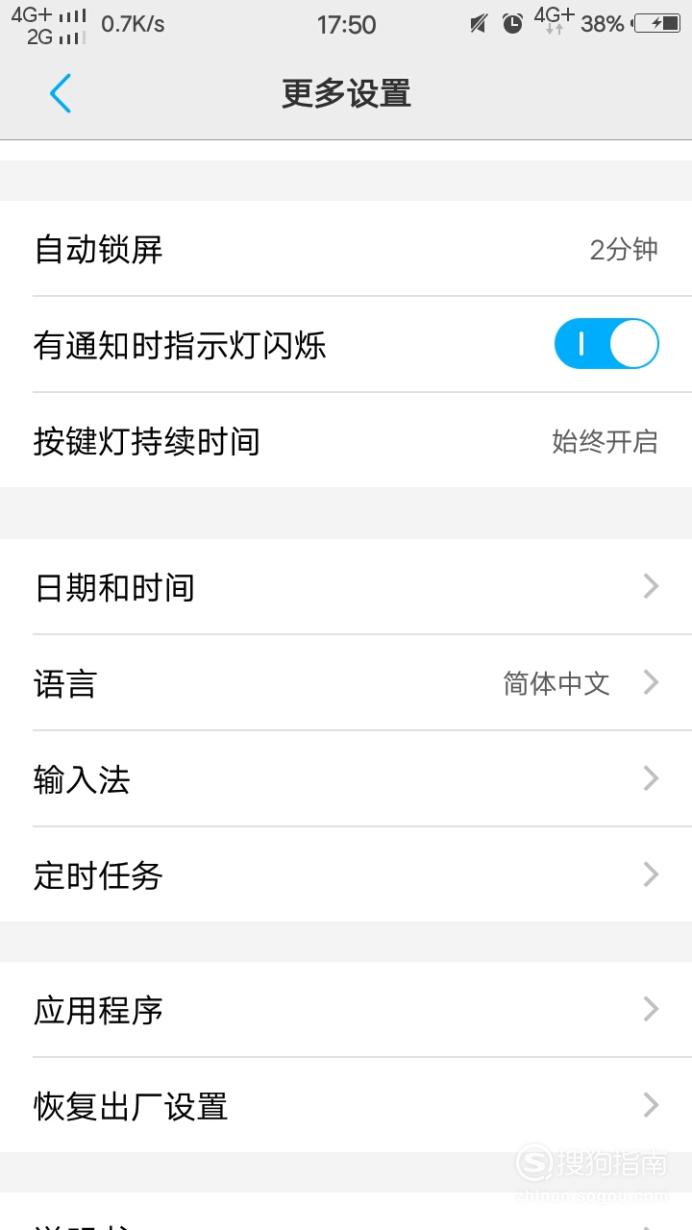Open the 自动锁屏 setting
The height and width of the screenshot is (1230, 692).
[x=346, y=248]
